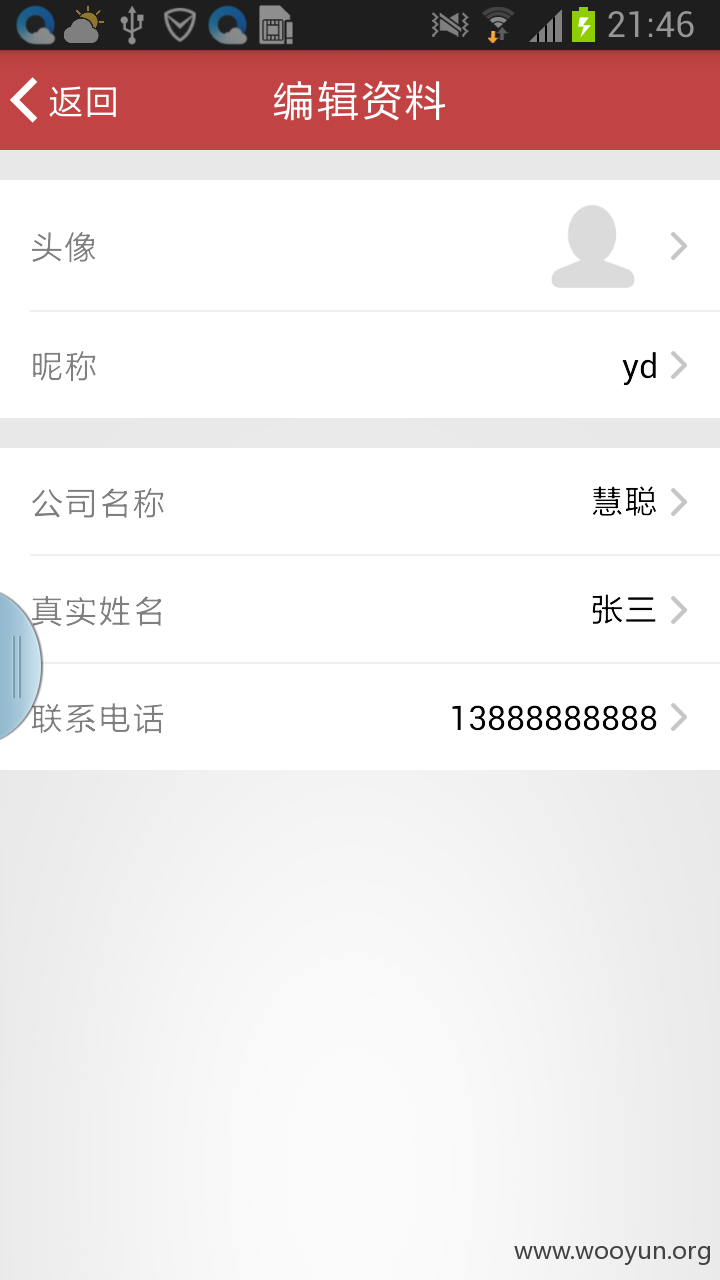The image size is (720, 1280).
Task: Edit the 真实姓名 real name row
Action: 360,609
